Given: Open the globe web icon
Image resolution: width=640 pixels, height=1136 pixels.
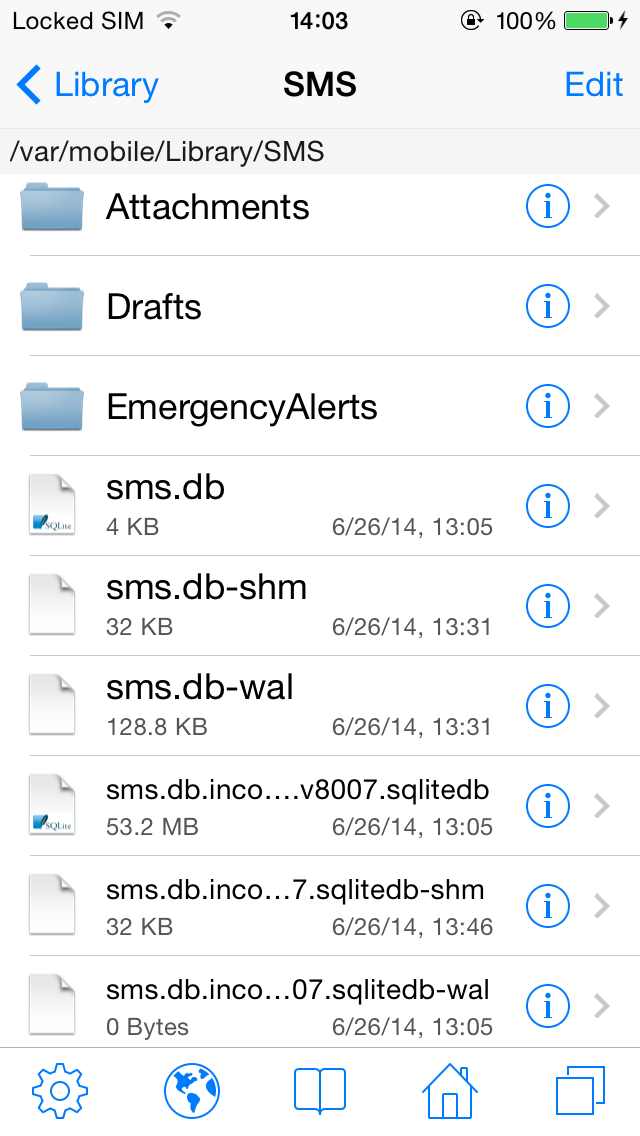Looking at the screenshot, I should [x=191, y=1090].
